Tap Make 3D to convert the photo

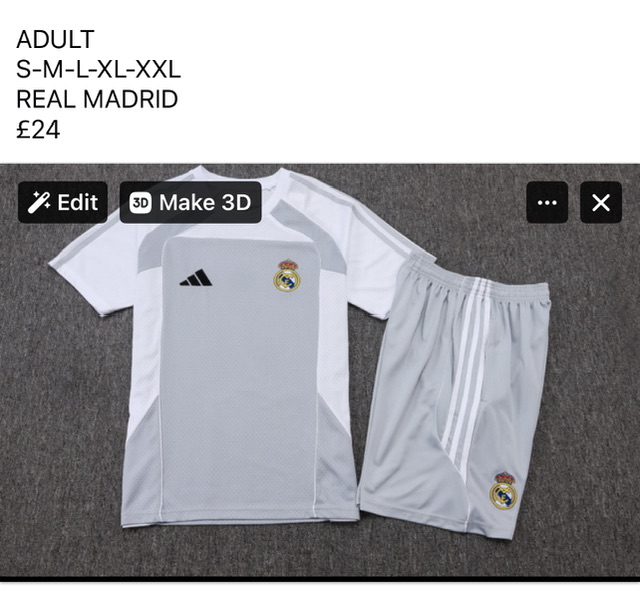[190, 203]
